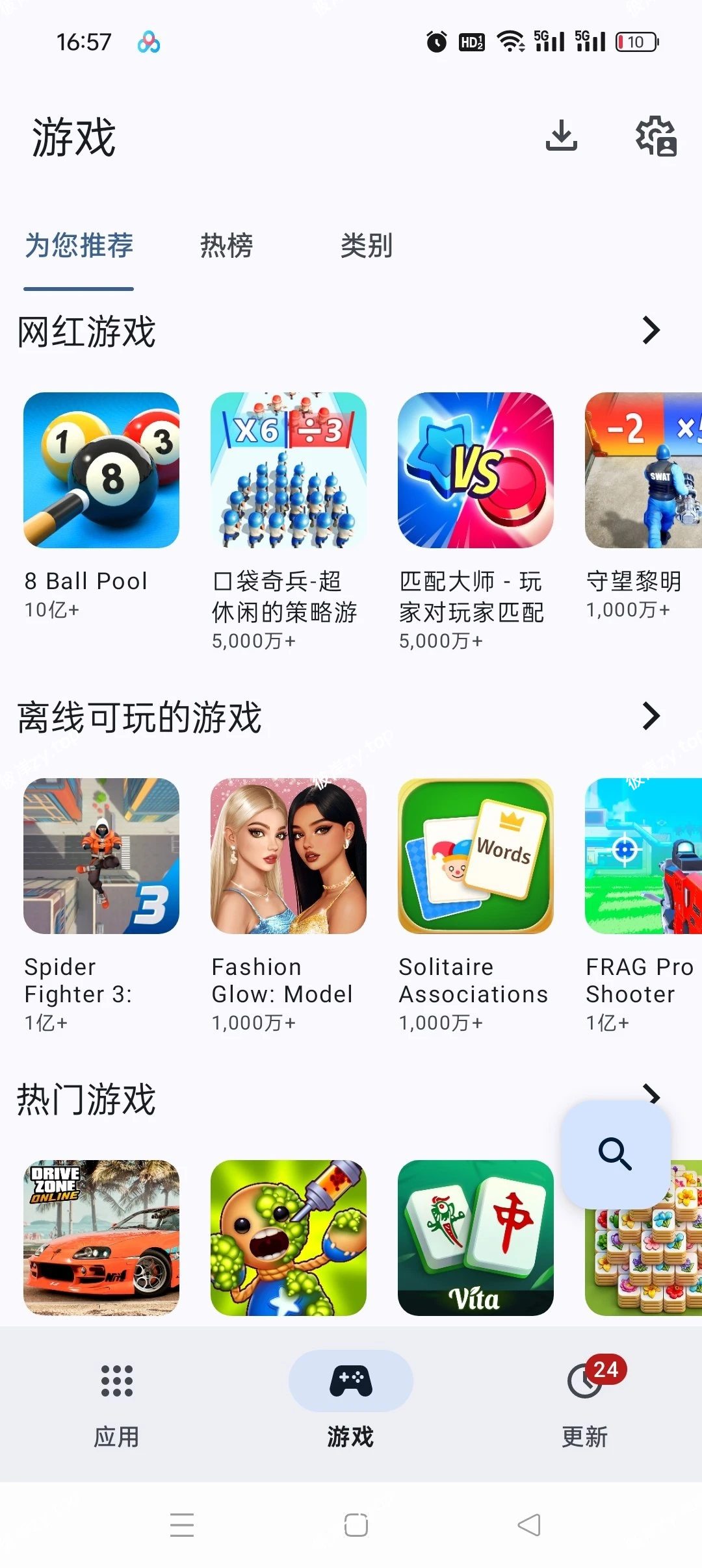Image resolution: width=702 pixels, height=1568 pixels.
Task: Open the Drive Zone Online game
Action: pyautogui.click(x=101, y=1238)
